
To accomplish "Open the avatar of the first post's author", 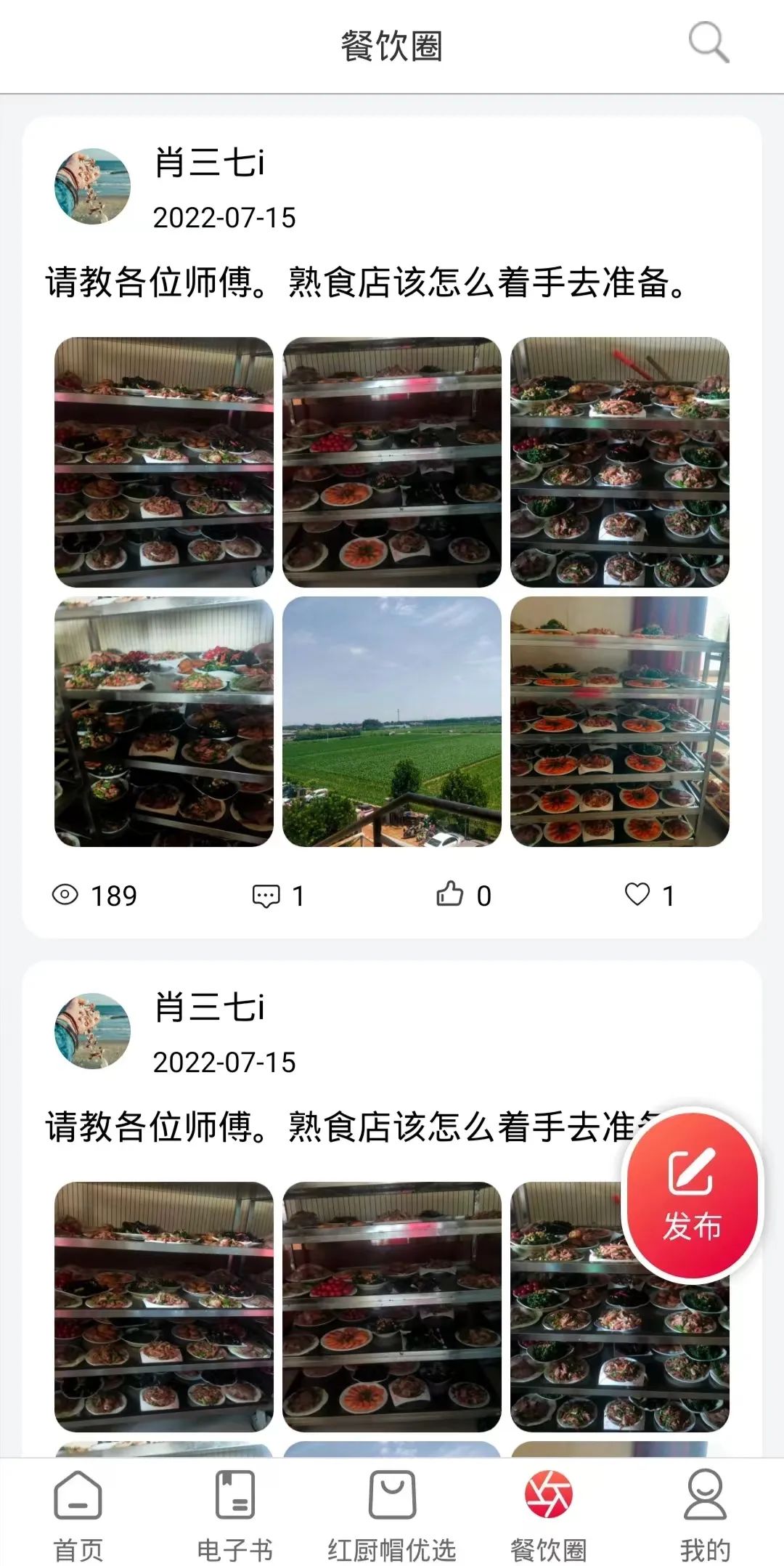I will (93, 187).
